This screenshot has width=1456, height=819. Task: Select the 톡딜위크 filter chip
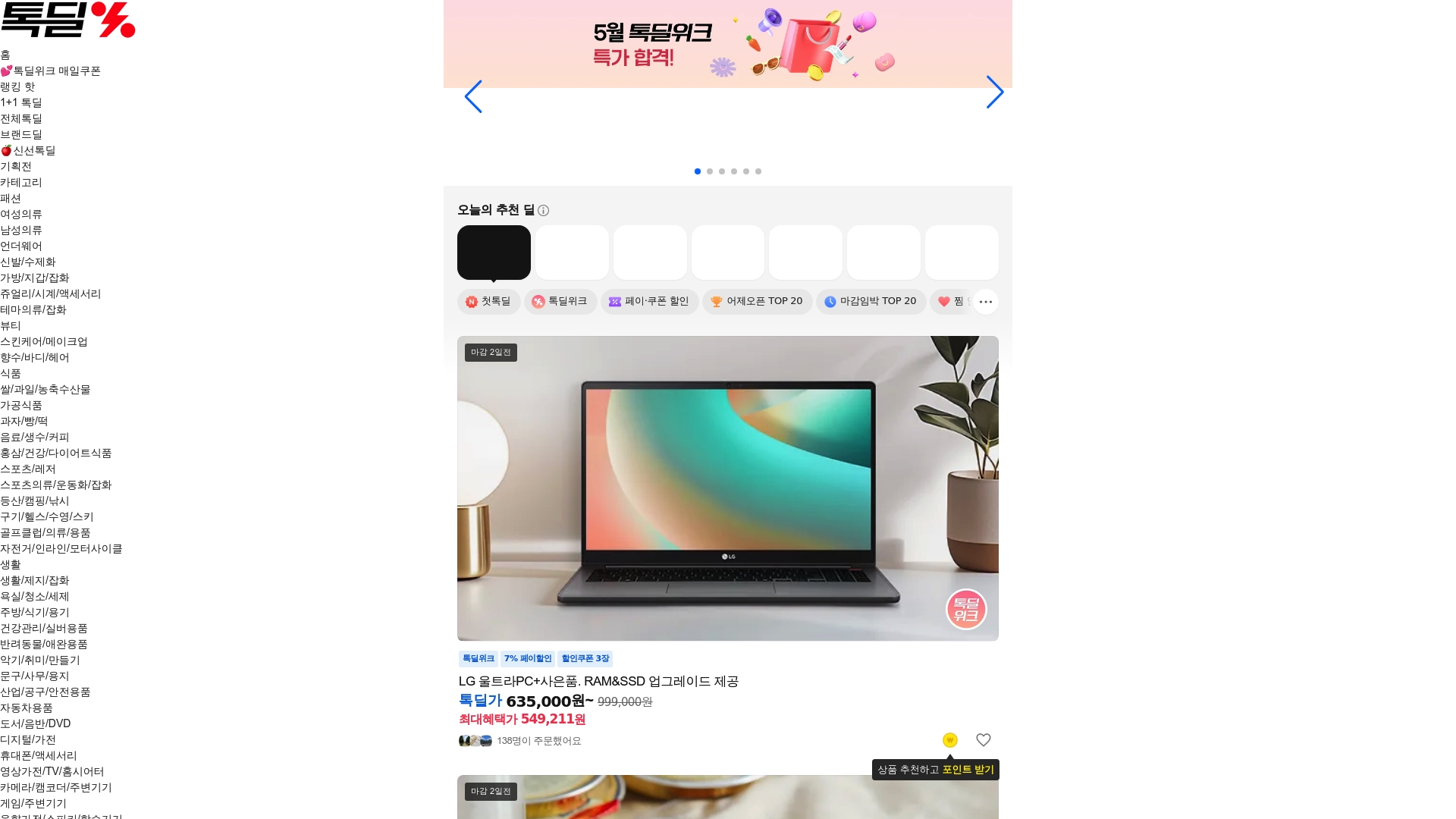pos(560,302)
